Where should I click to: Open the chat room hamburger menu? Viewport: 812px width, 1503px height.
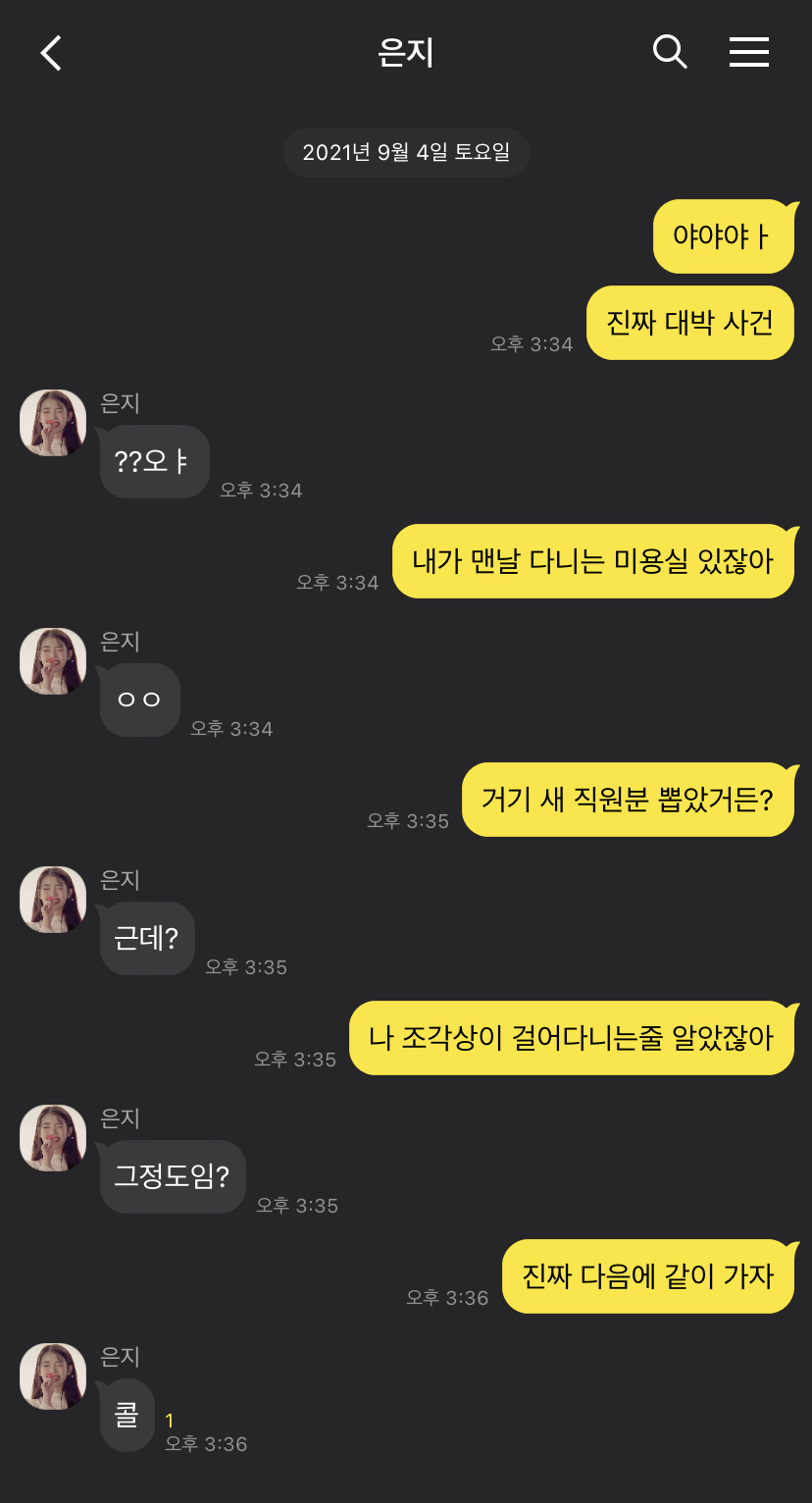748,52
